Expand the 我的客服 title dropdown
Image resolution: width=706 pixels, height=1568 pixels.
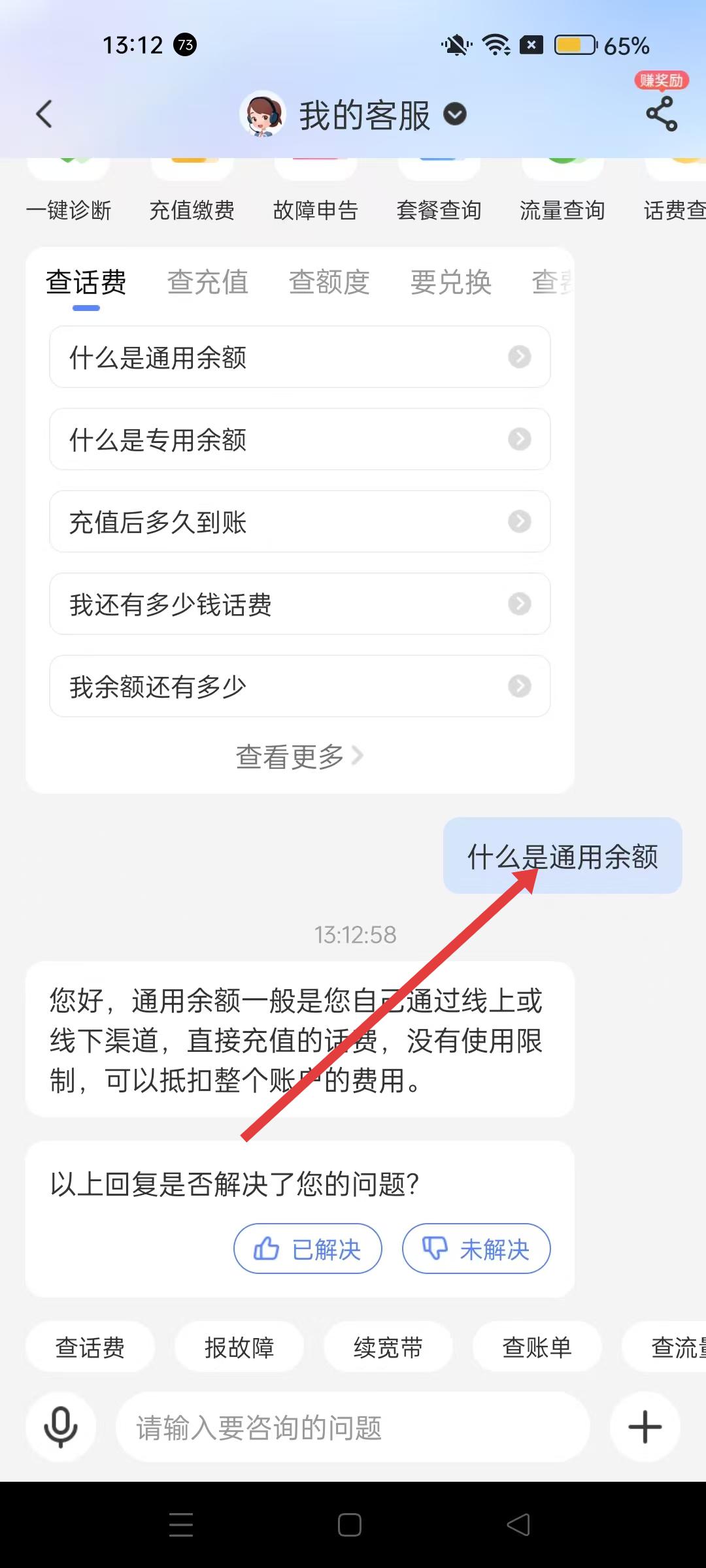[x=455, y=115]
